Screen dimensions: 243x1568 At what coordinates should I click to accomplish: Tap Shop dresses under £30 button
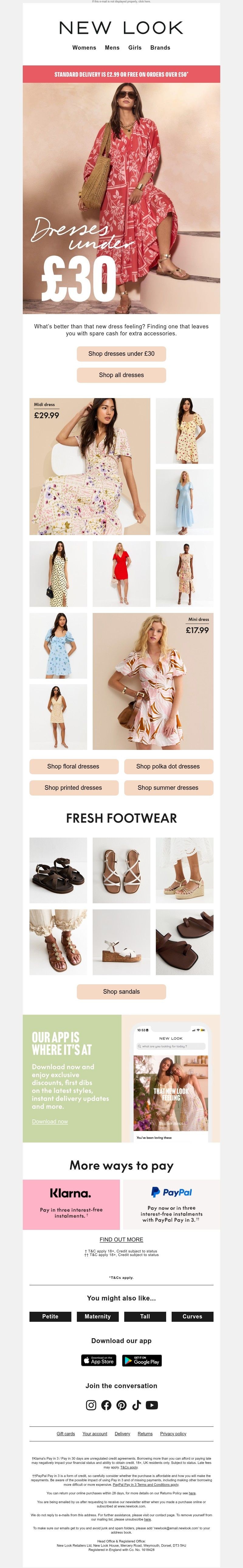(x=121, y=354)
